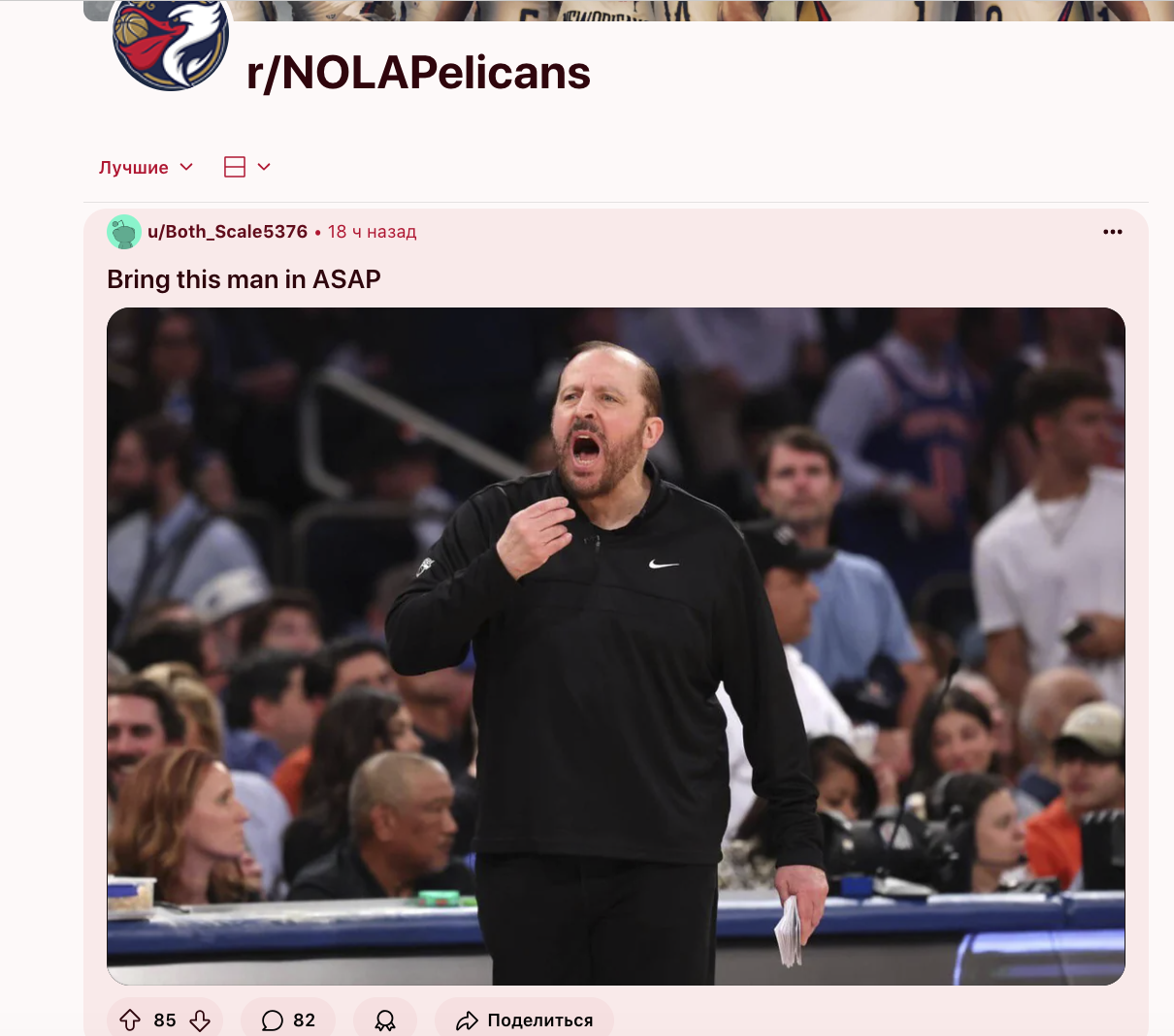The width and height of the screenshot is (1174, 1036).
Task: Upvote the post
Action: (x=130, y=1020)
